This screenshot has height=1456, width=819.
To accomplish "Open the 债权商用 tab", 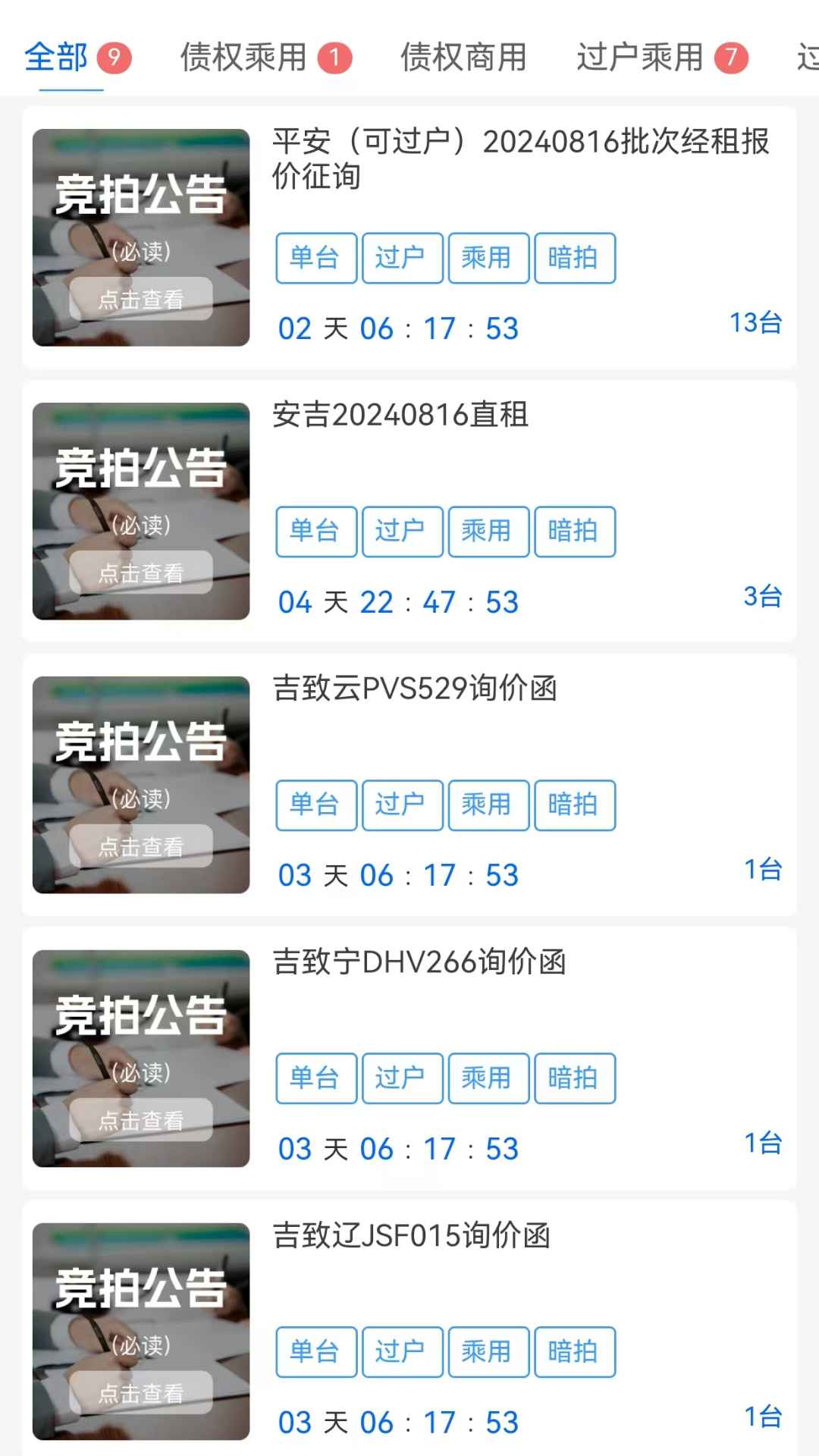I will pyautogui.click(x=466, y=57).
